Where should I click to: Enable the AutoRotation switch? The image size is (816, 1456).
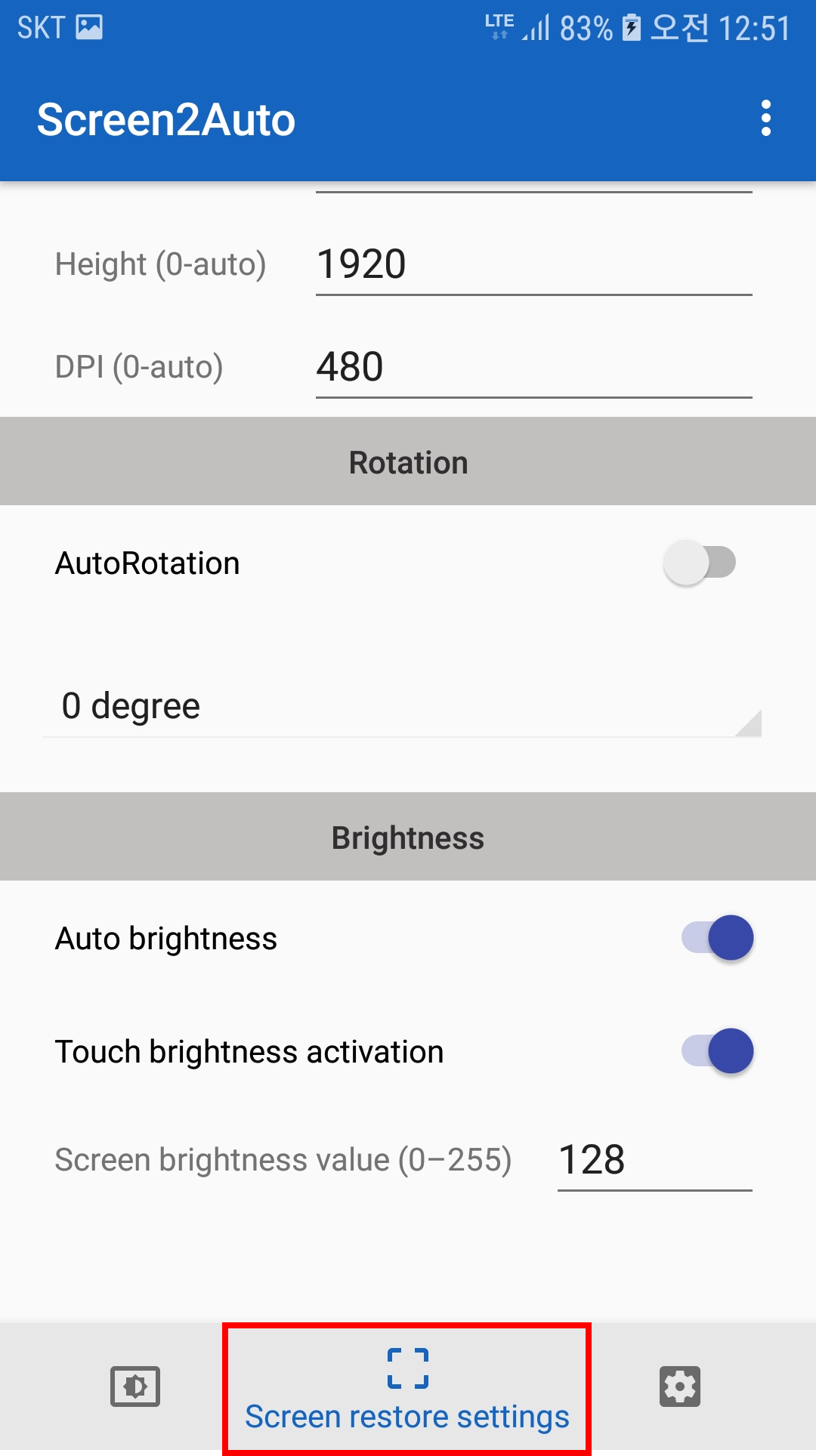tap(700, 563)
